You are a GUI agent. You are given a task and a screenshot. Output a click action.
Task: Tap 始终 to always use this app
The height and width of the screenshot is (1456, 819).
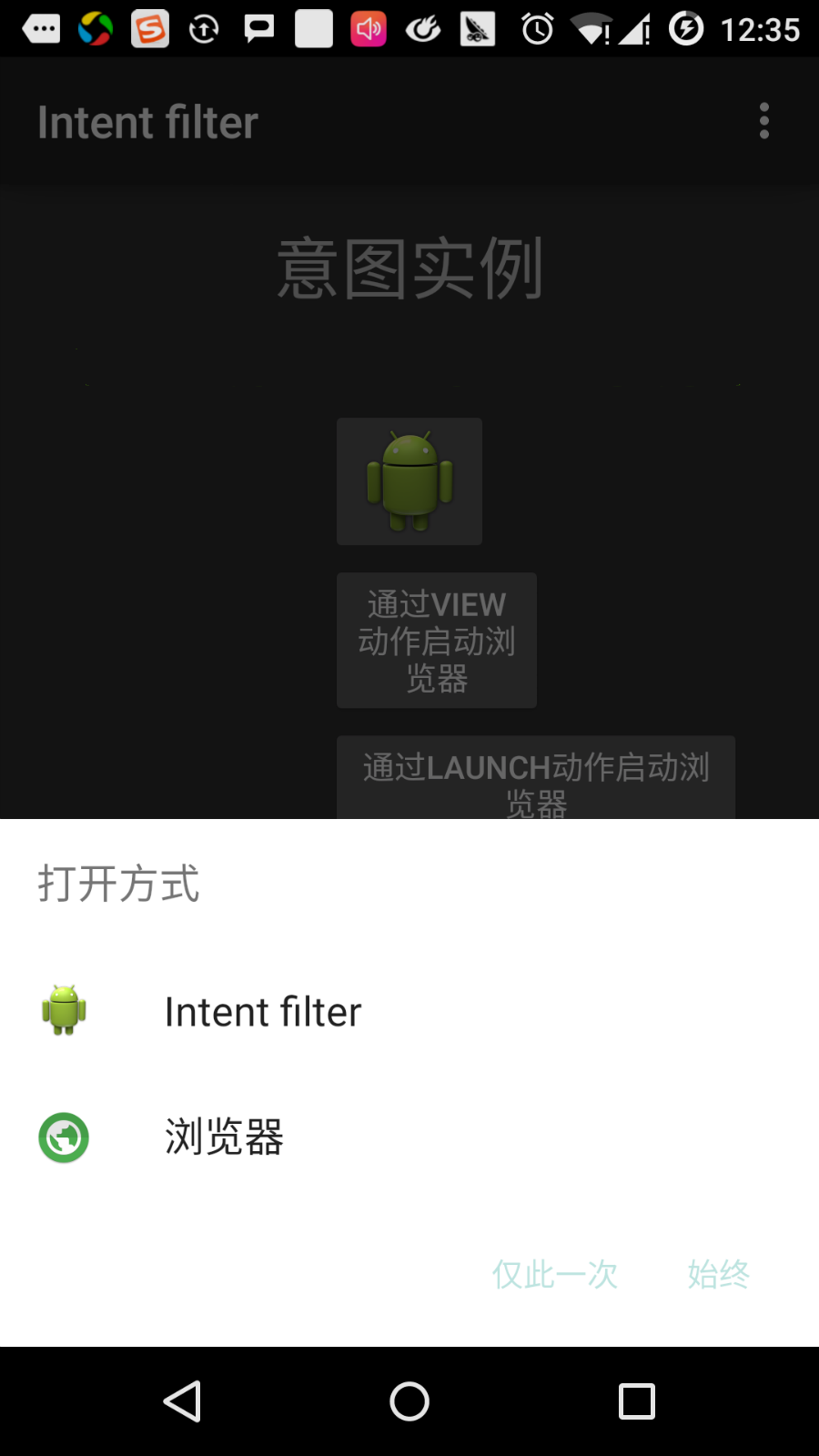tap(718, 1274)
